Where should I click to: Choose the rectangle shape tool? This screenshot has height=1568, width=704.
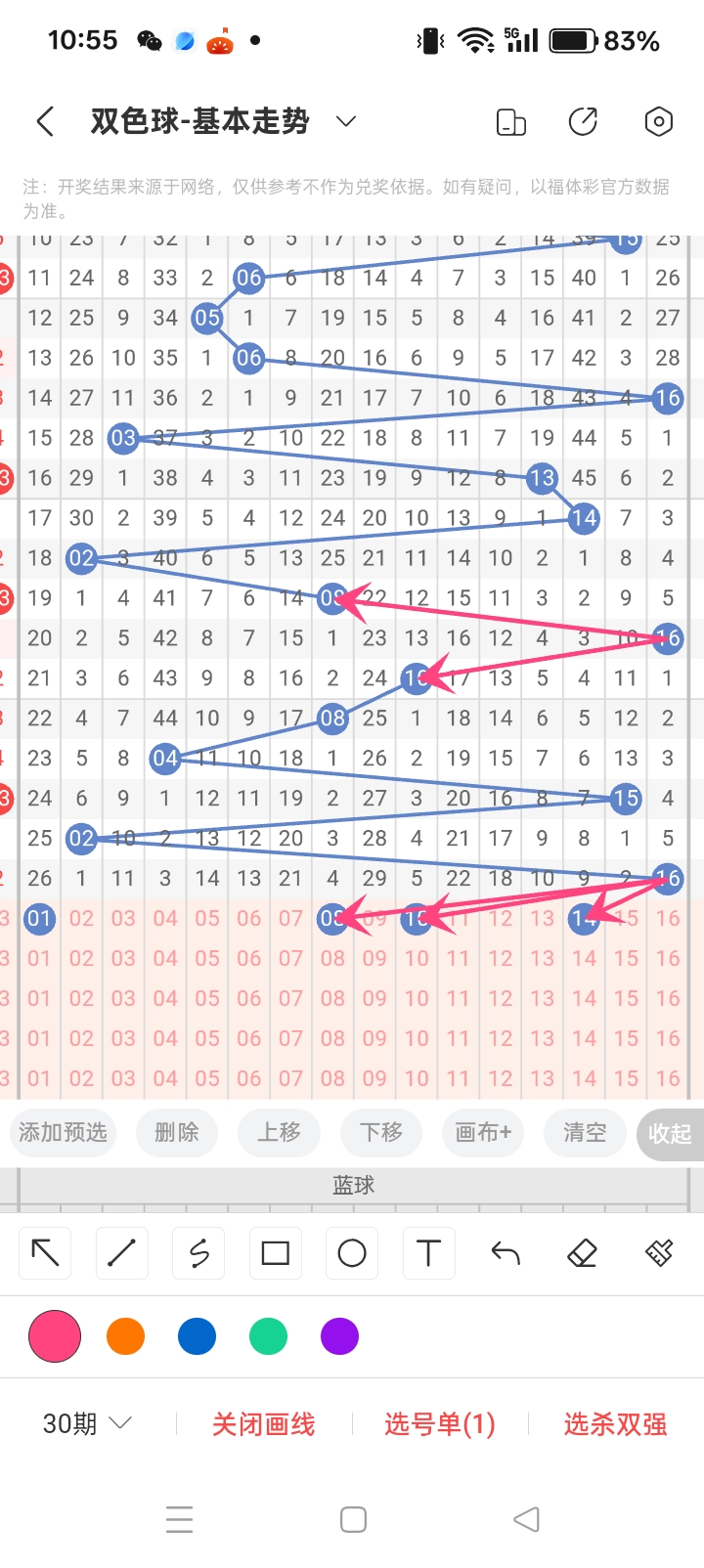276,1252
